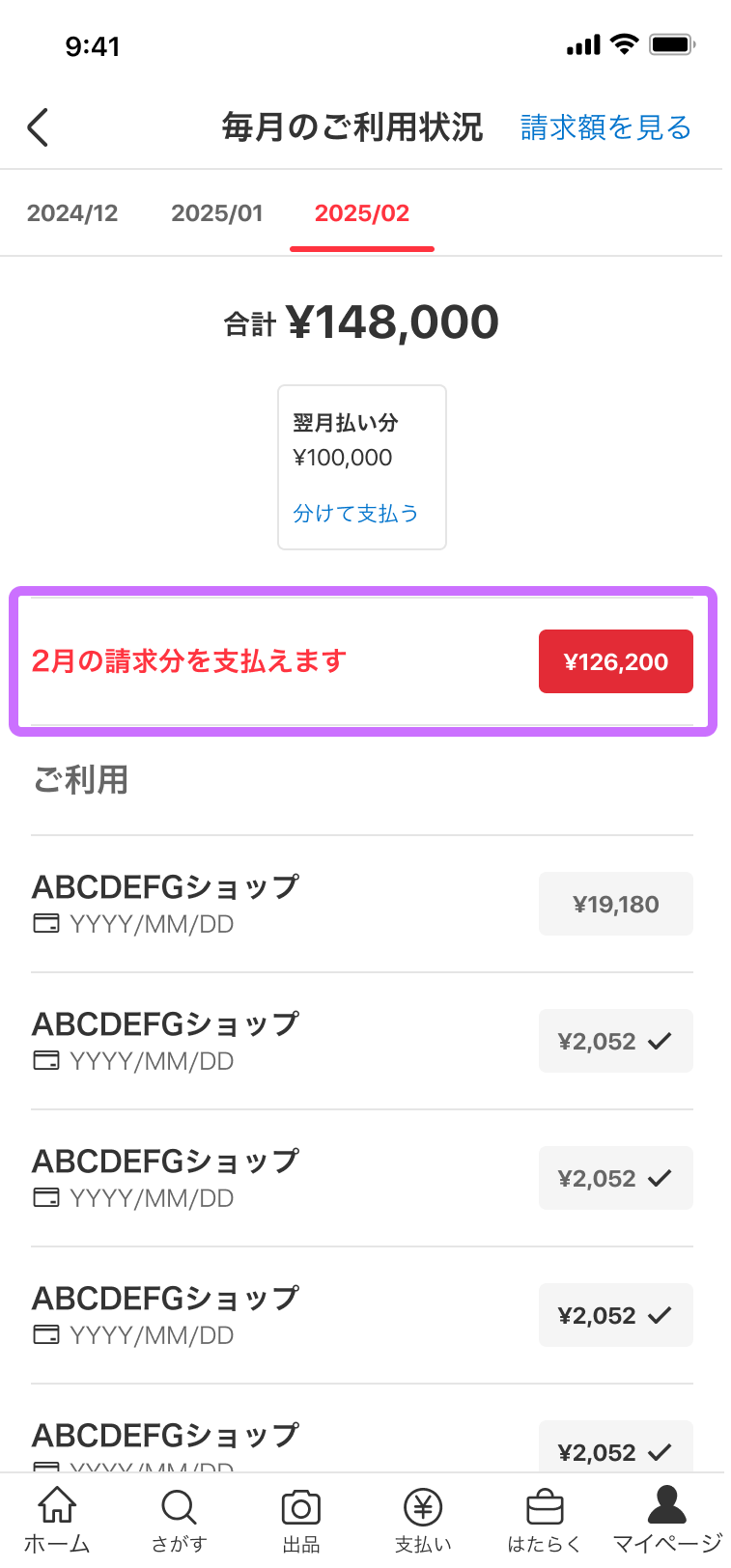Open the ¥19,180 shop transaction
Image resolution: width=731 pixels, height=1568 pixels.
click(x=615, y=904)
